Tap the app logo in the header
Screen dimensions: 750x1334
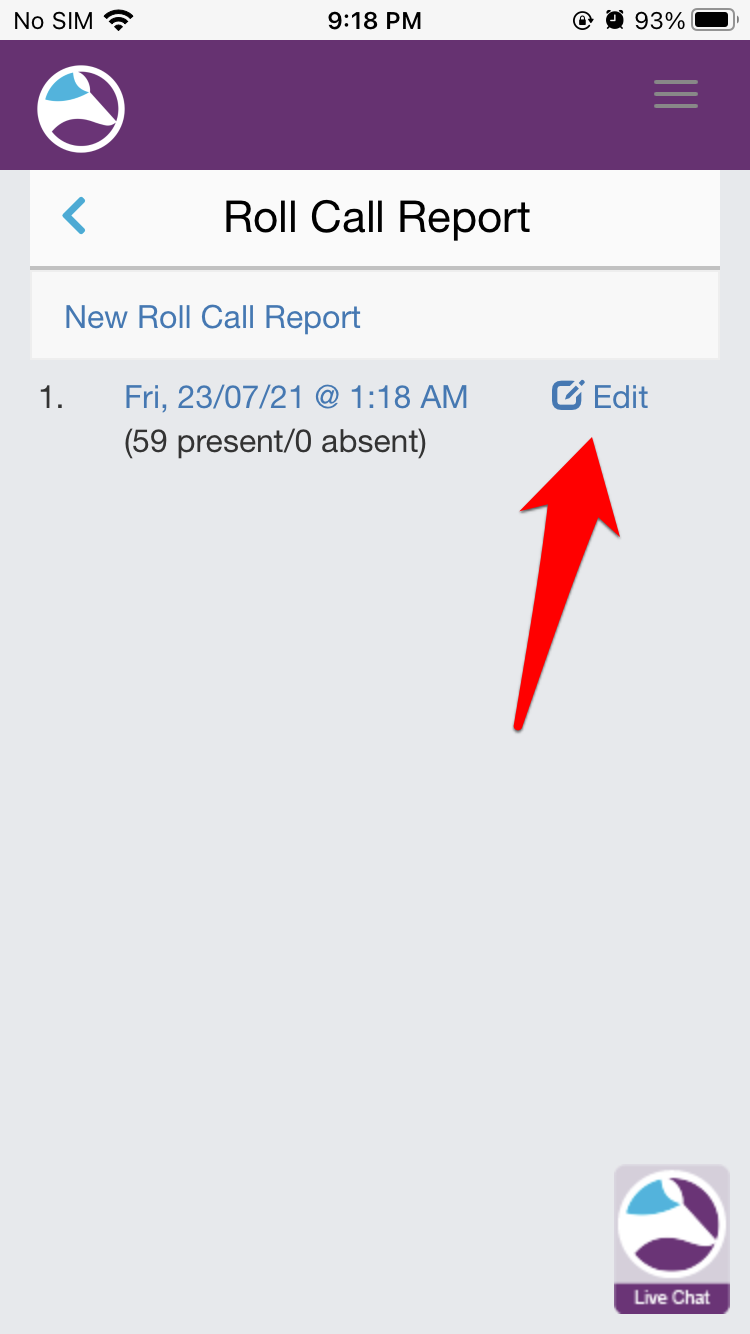click(x=81, y=108)
